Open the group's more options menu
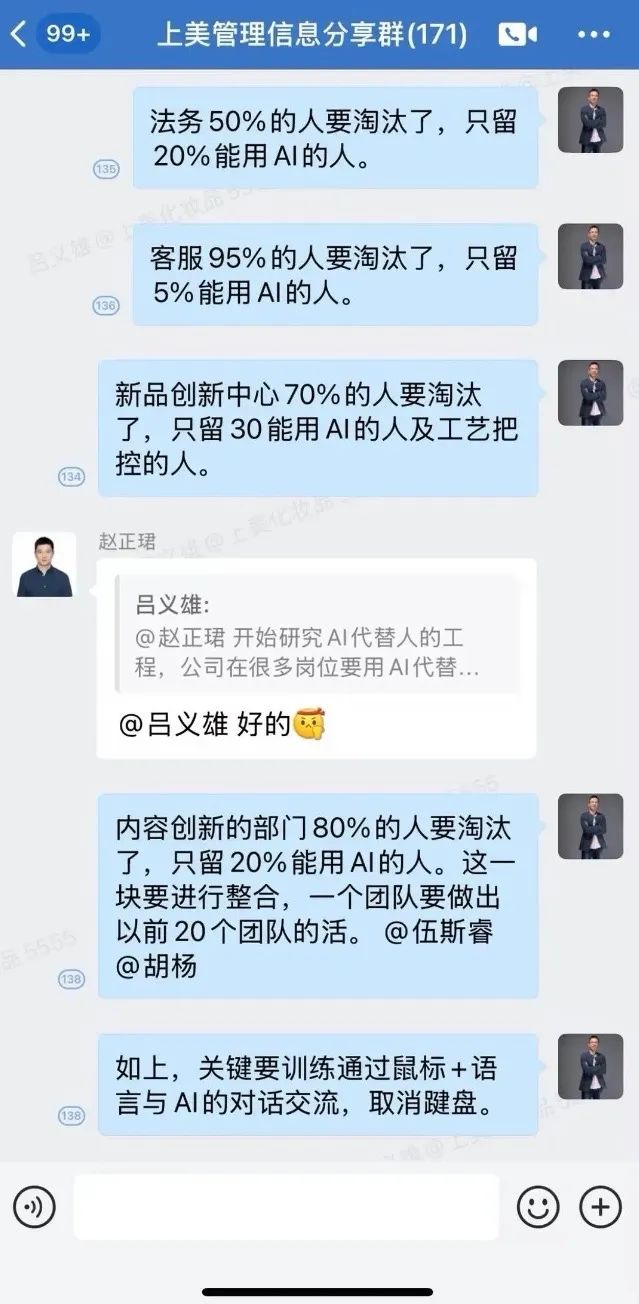The height and width of the screenshot is (1304, 639). pyautogui.click(x=594, y=34)
